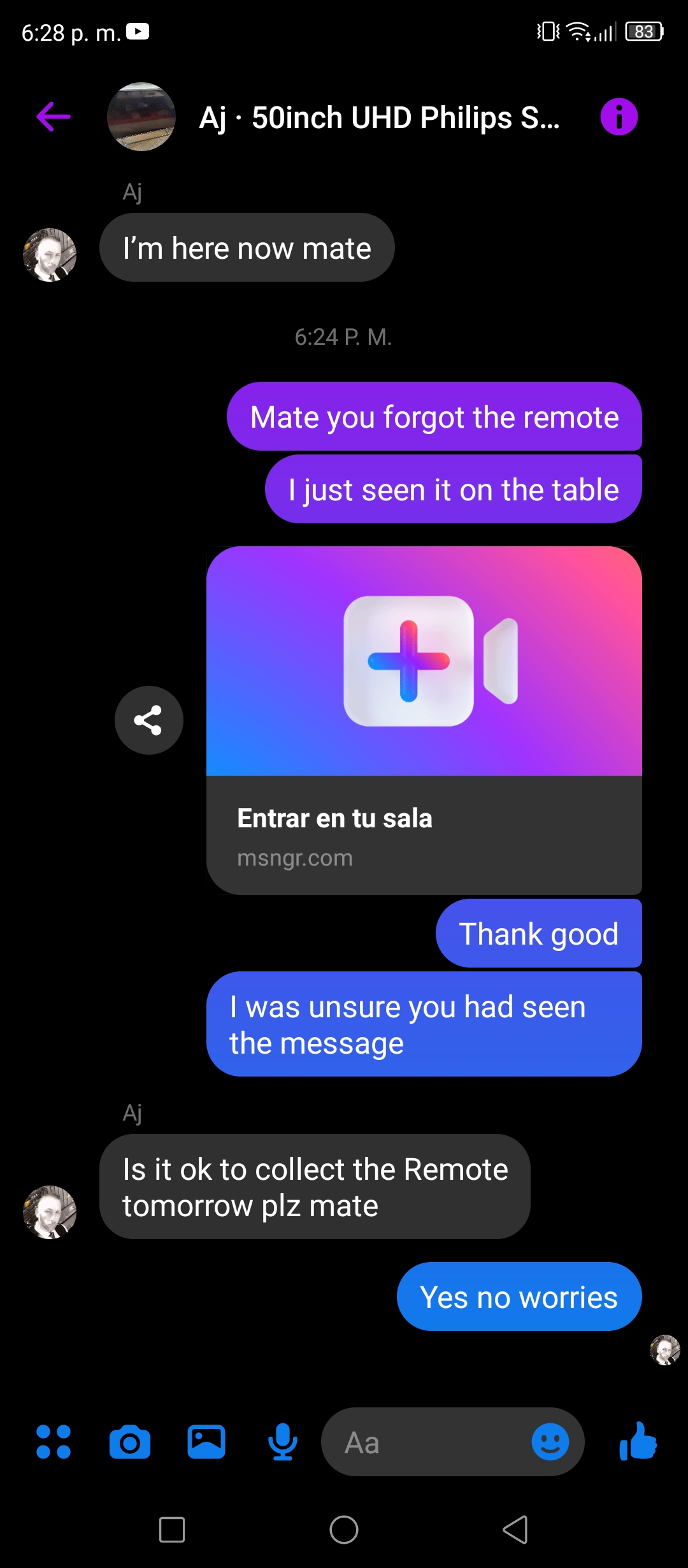
Task: Share the room link with share icon
Action: pyautogui.click(x=148, y=720)
